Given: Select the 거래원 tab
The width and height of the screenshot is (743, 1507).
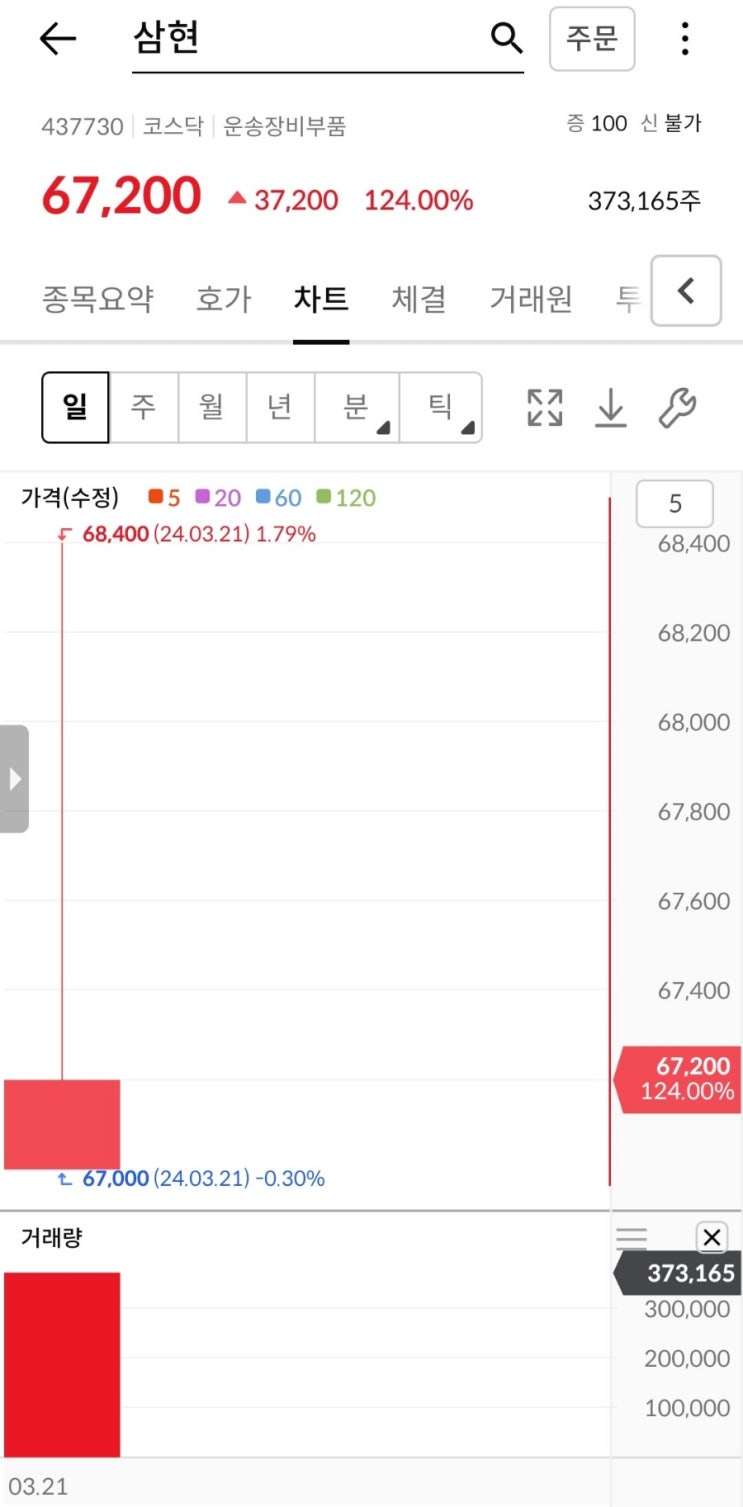Looking at the screenshot, I should 531,298.
